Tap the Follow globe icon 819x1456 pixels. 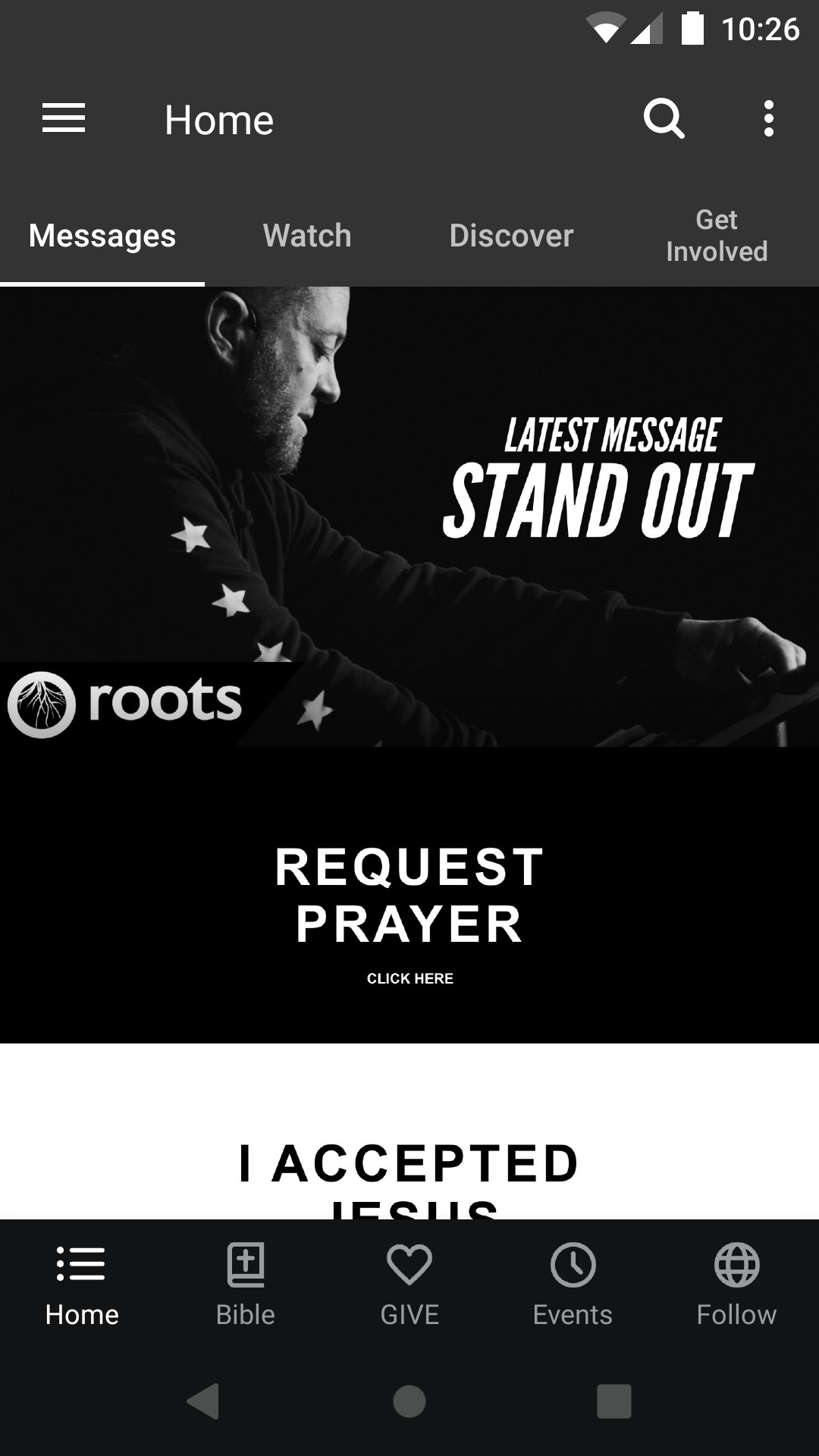(736, 1282)
